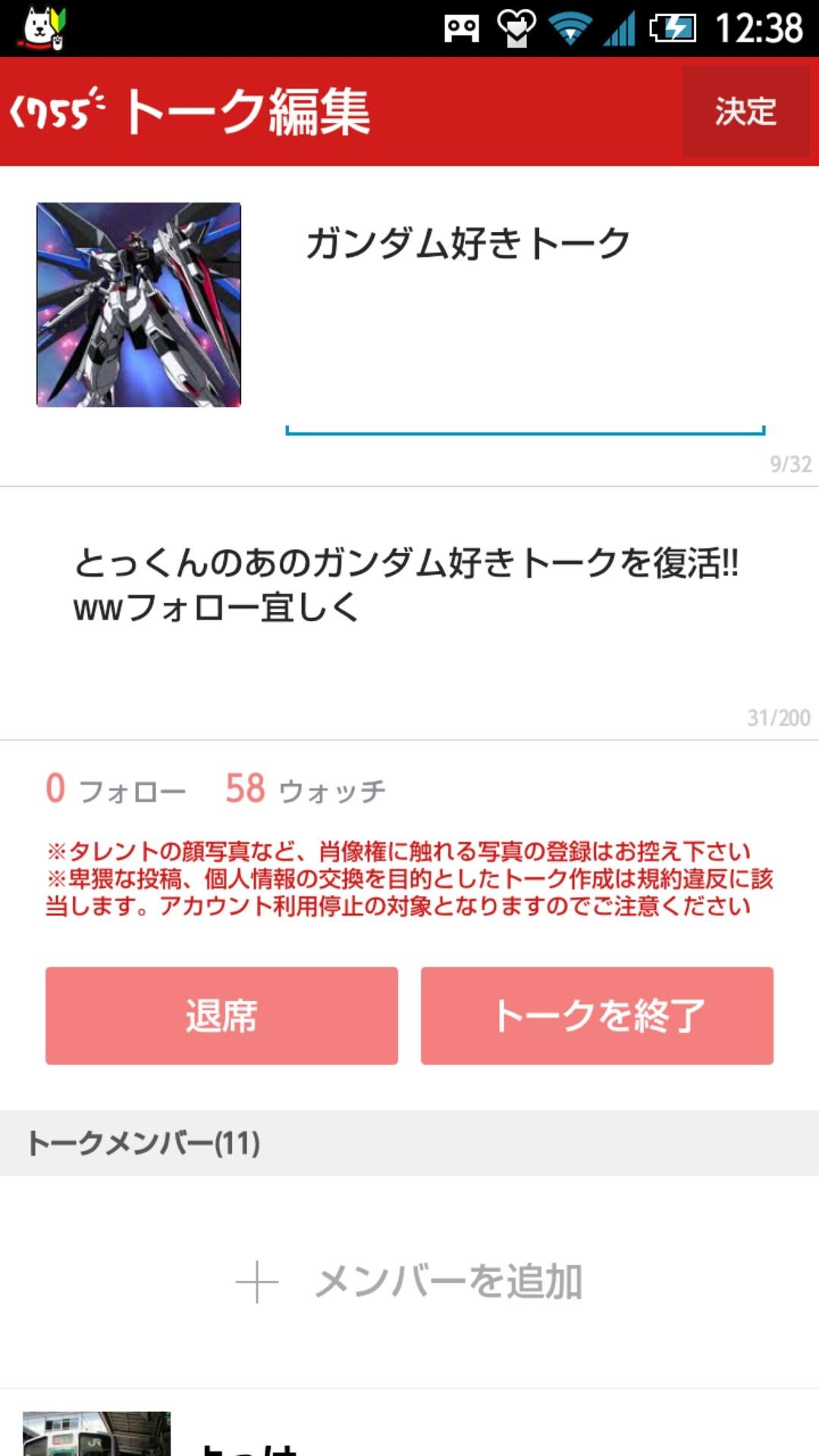Edit the ガンダム好きトーク title field

523,241
